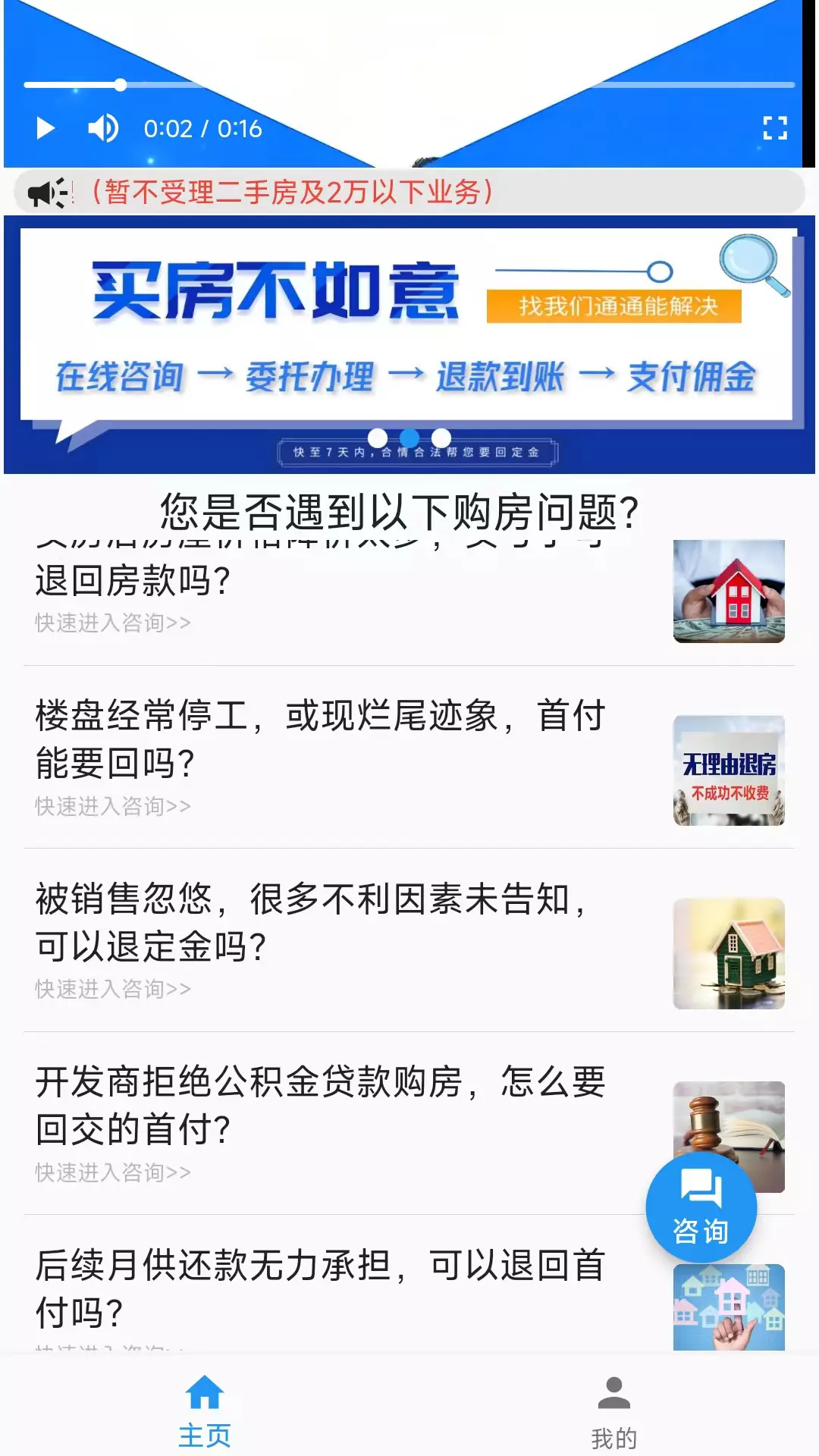Open the 买房不如意 banner

point(409,345)
